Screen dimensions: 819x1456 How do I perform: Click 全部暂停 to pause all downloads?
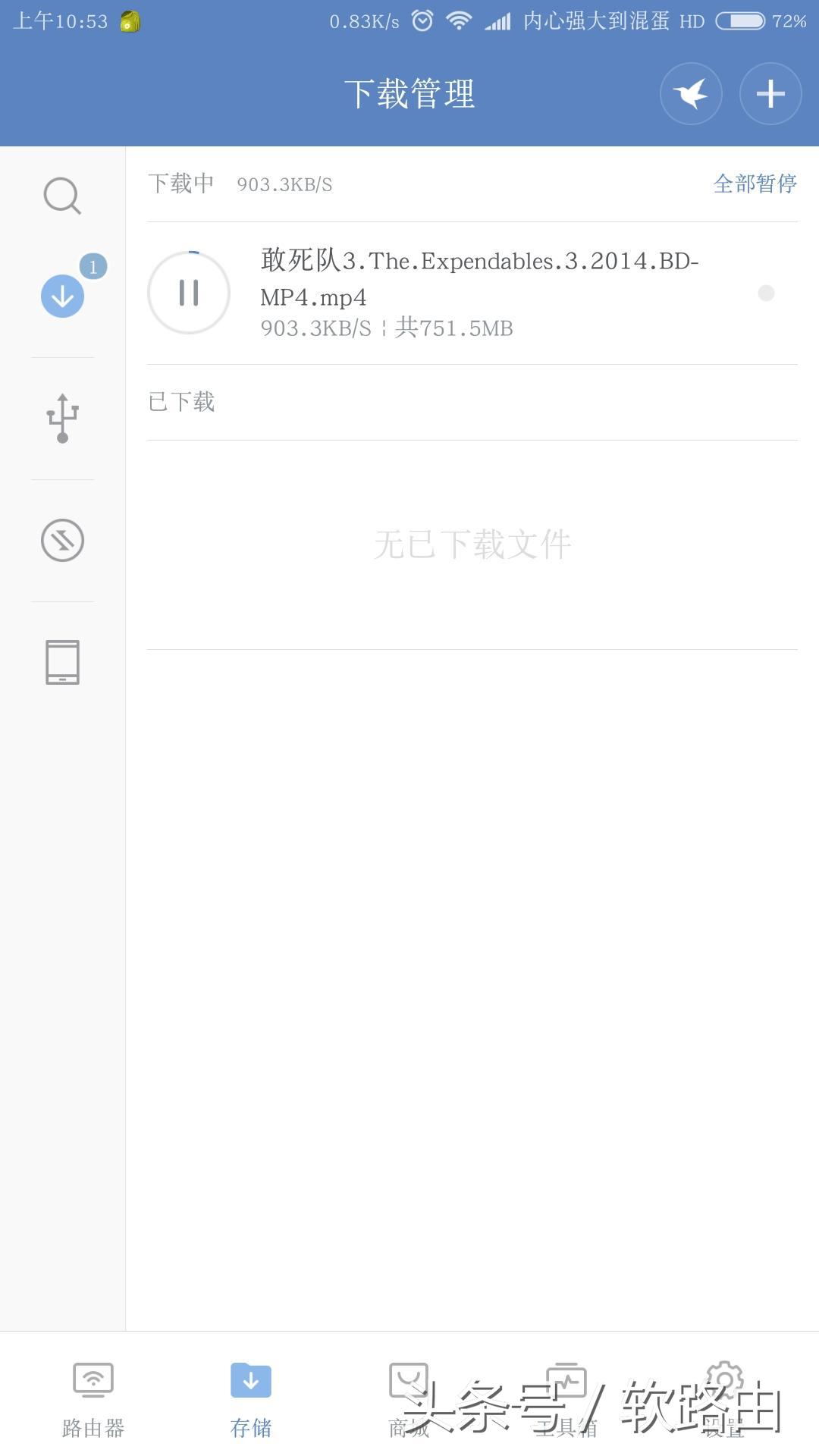pyautogui.click(x=755, y=183)
